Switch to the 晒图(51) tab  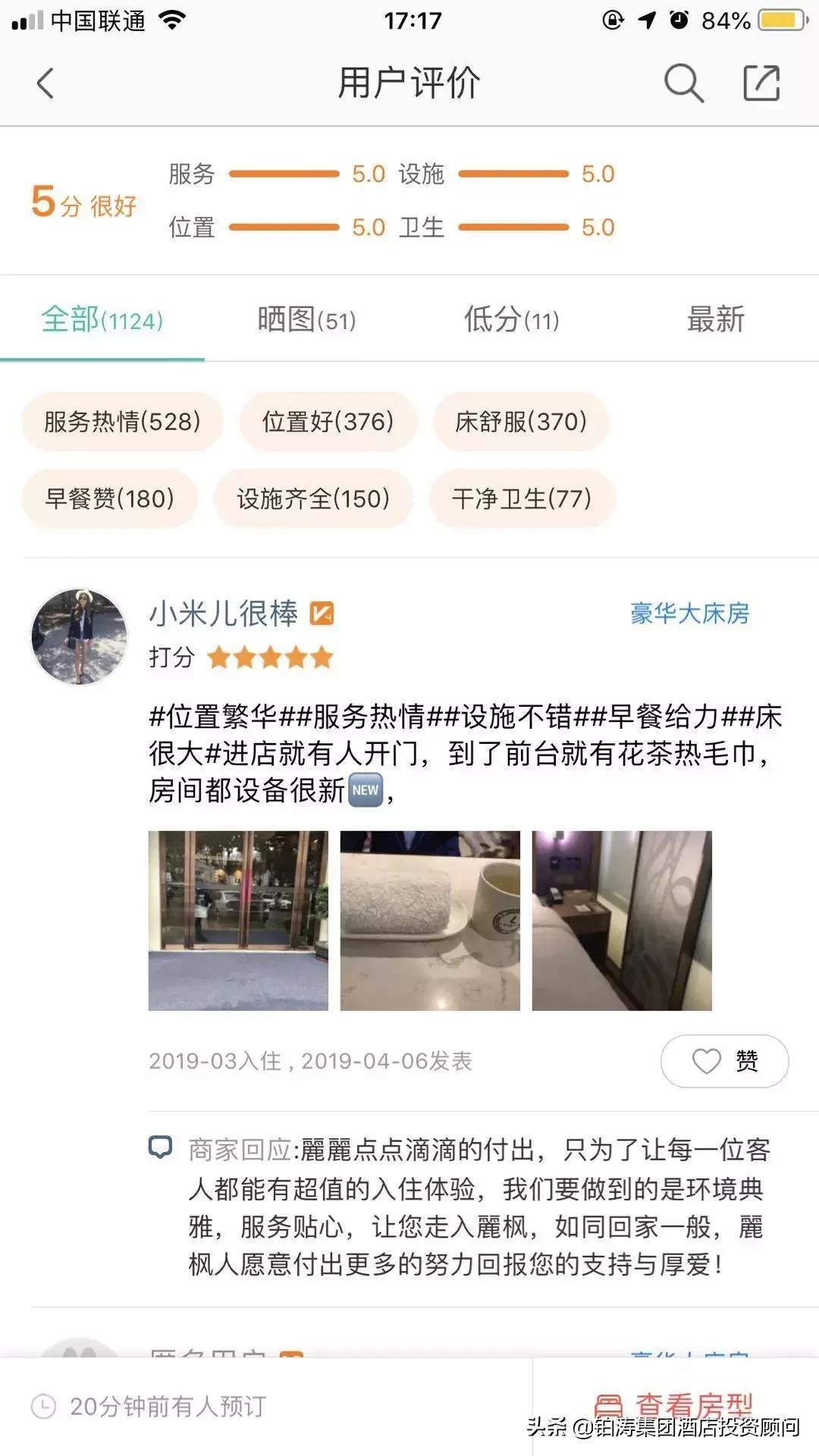306,320
